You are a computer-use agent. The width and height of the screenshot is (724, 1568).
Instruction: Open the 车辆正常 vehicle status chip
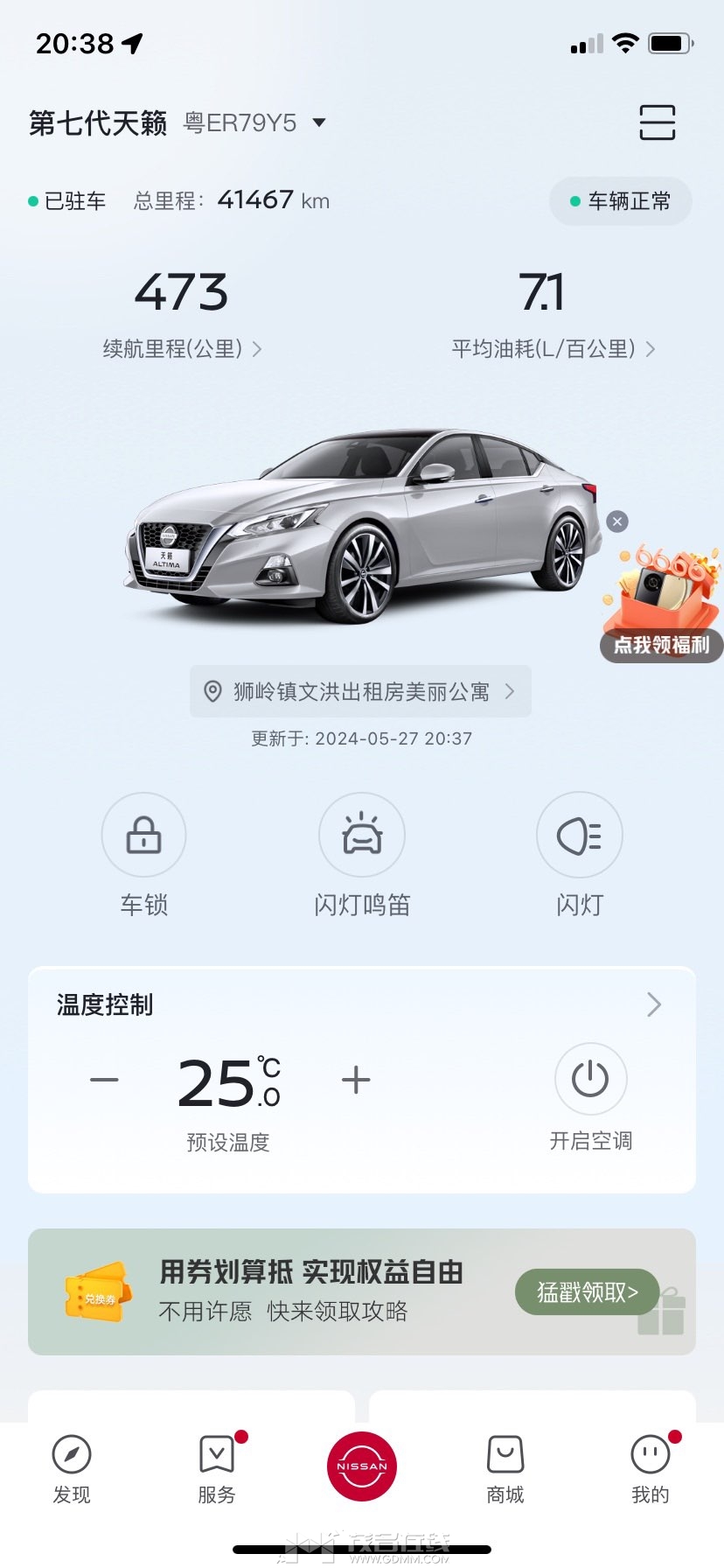620,201
